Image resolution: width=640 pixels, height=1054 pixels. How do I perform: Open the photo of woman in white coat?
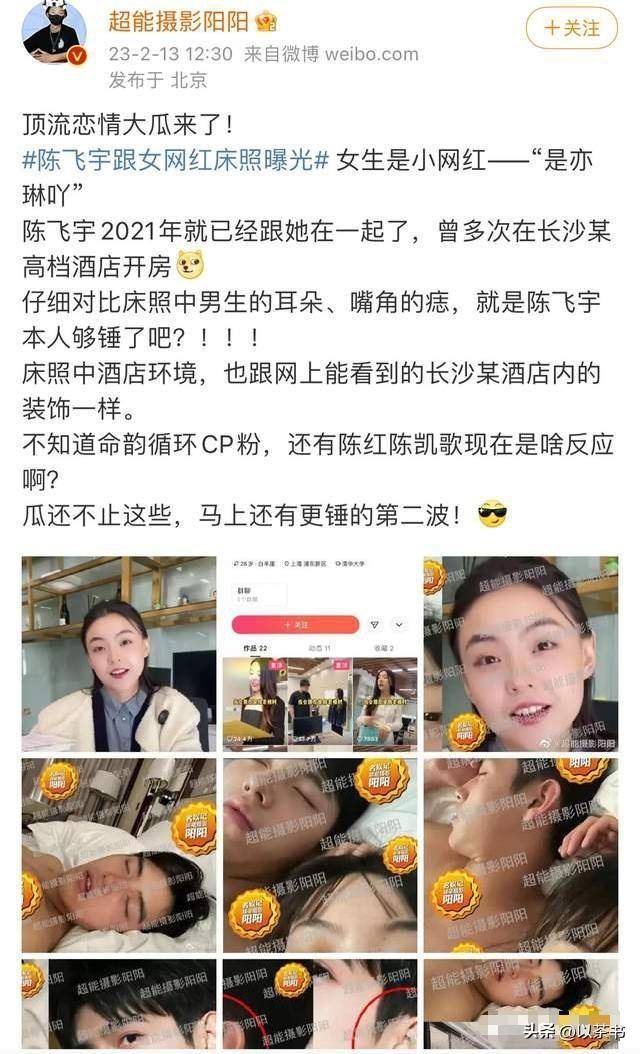point(119,653)
